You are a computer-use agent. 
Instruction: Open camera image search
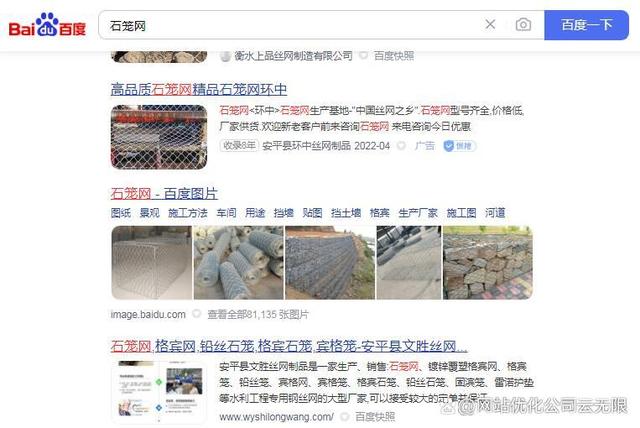coord(523,25)
